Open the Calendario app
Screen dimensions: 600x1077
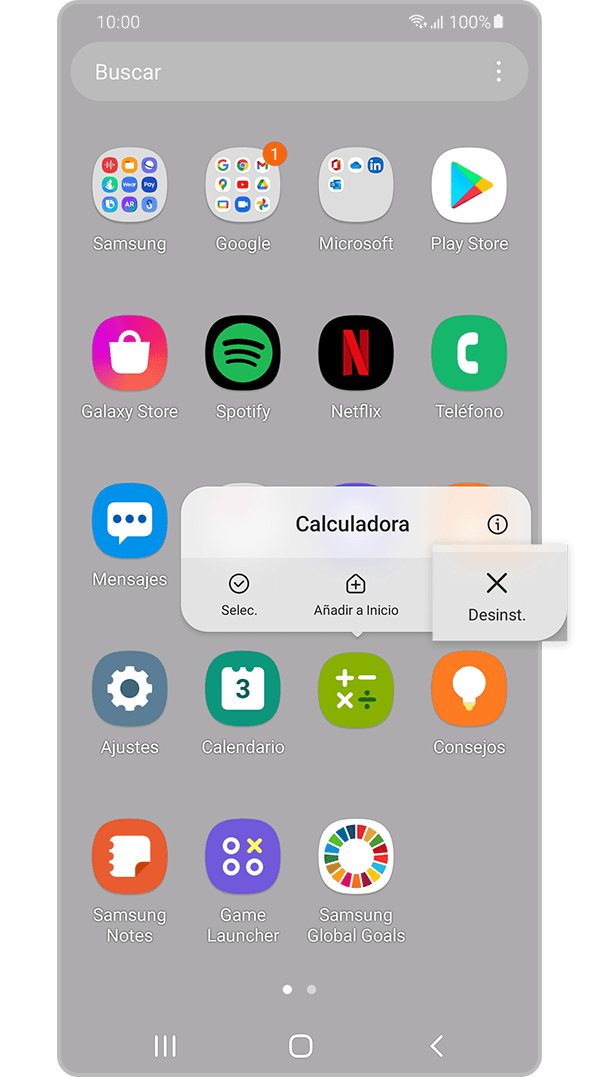click(x=243, y=689)
